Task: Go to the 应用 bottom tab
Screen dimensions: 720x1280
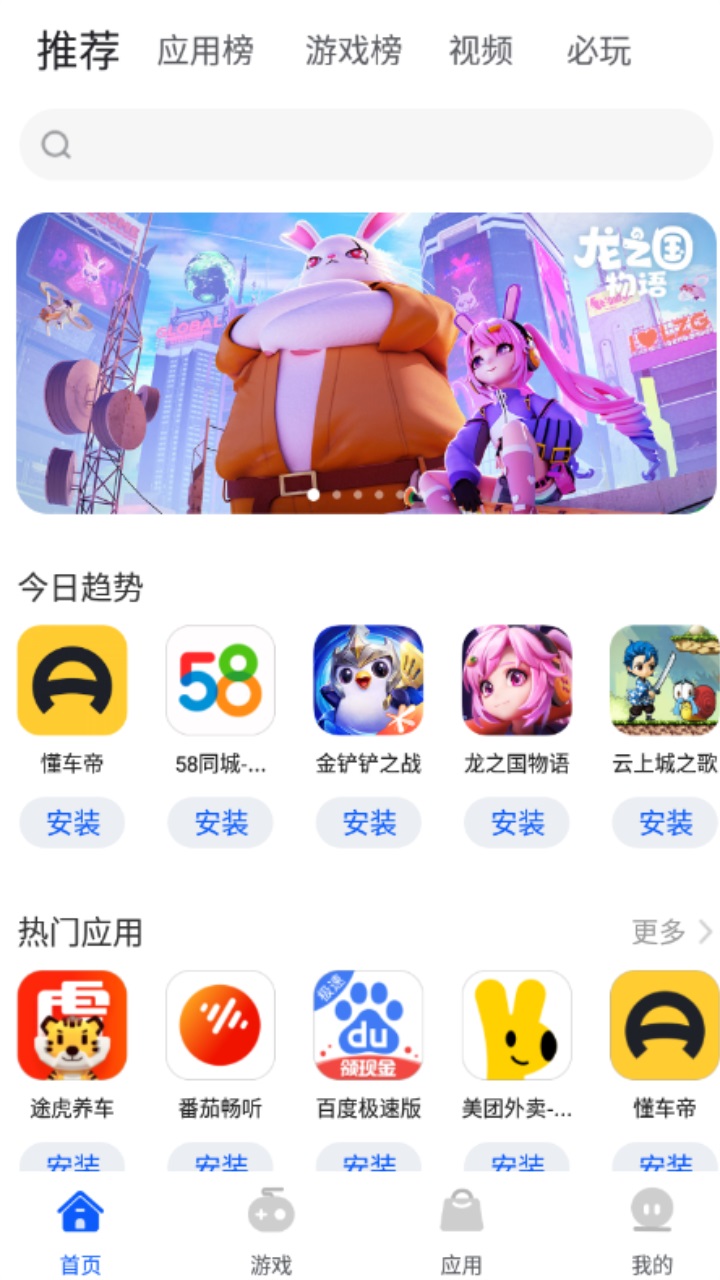Action: coord(461,1230)
